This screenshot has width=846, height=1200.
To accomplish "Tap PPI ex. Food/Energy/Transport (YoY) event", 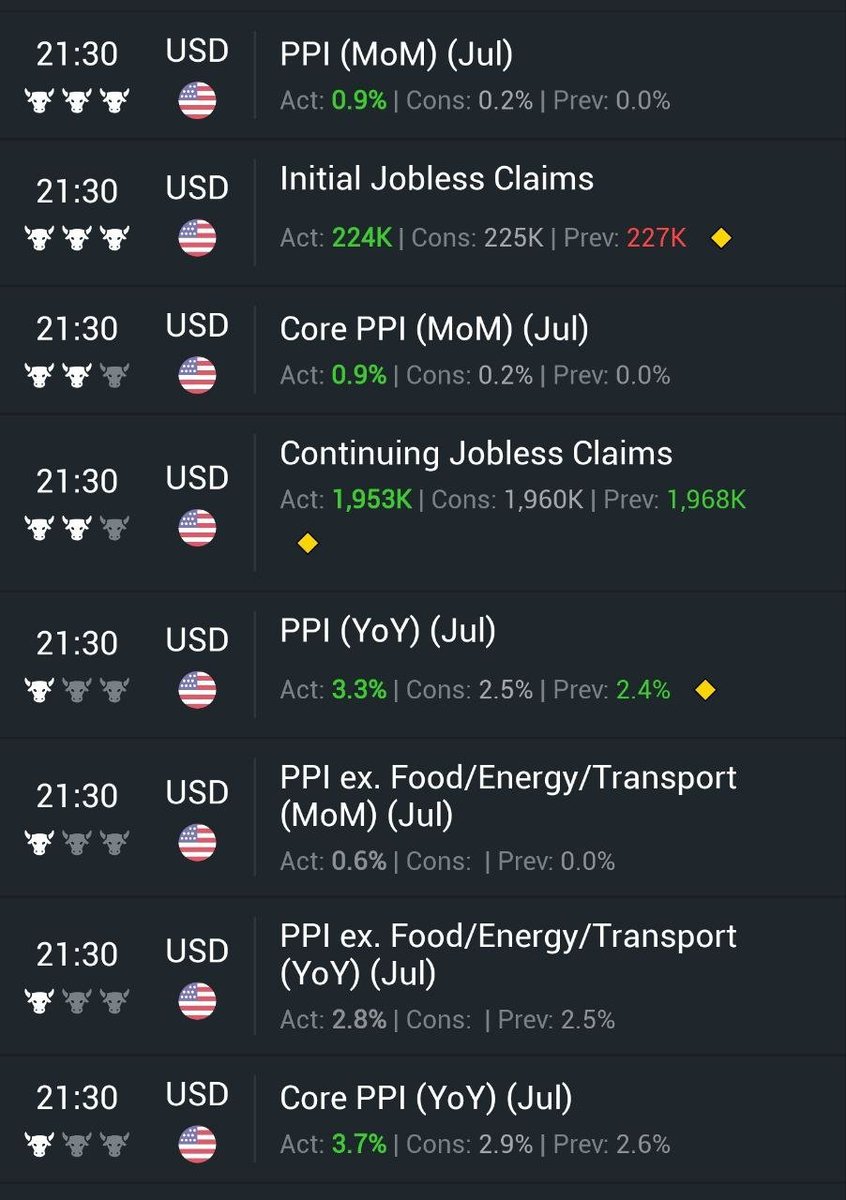I will click(x=508, y=955).
